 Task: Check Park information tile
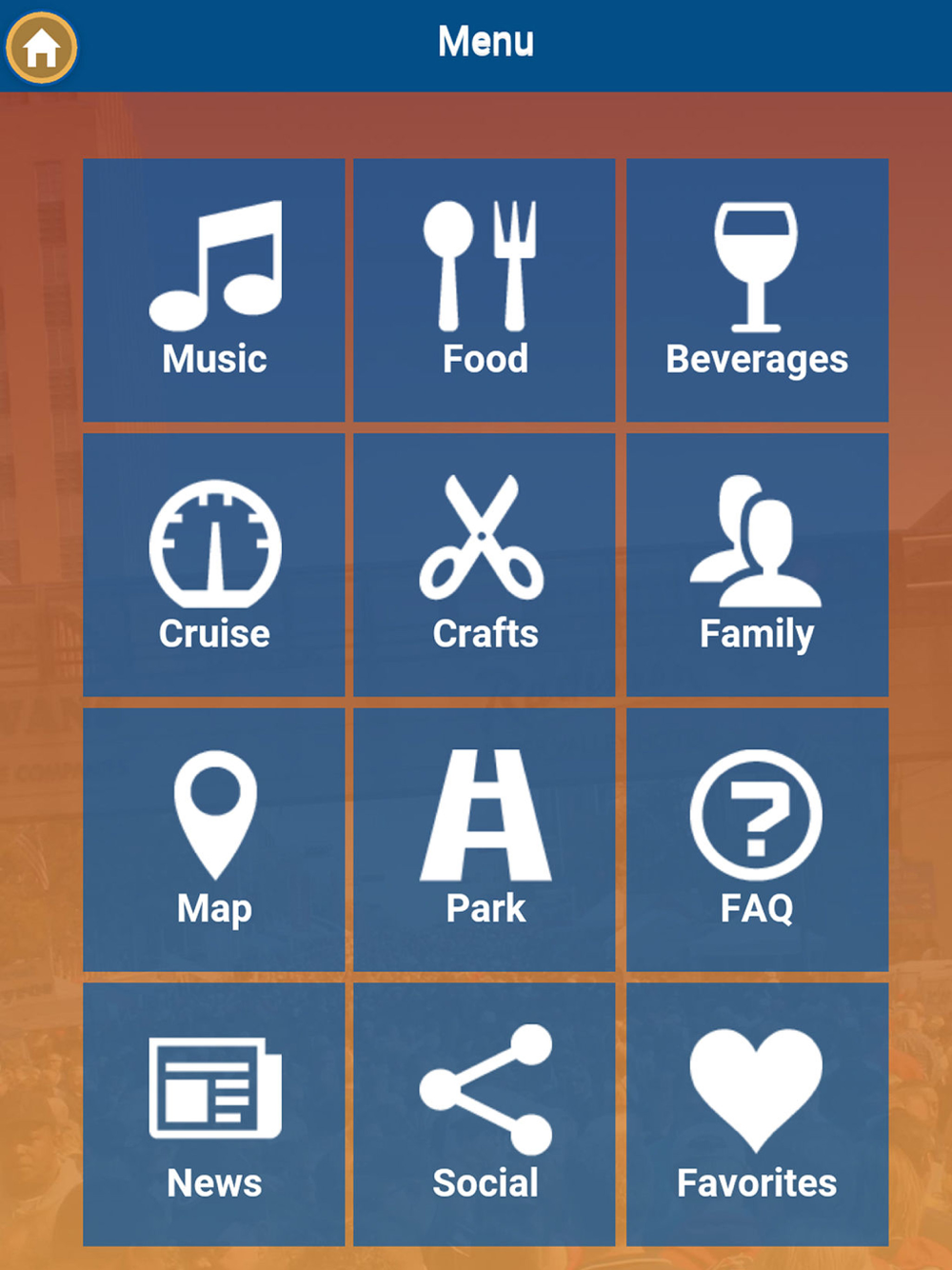coord(485,840)
